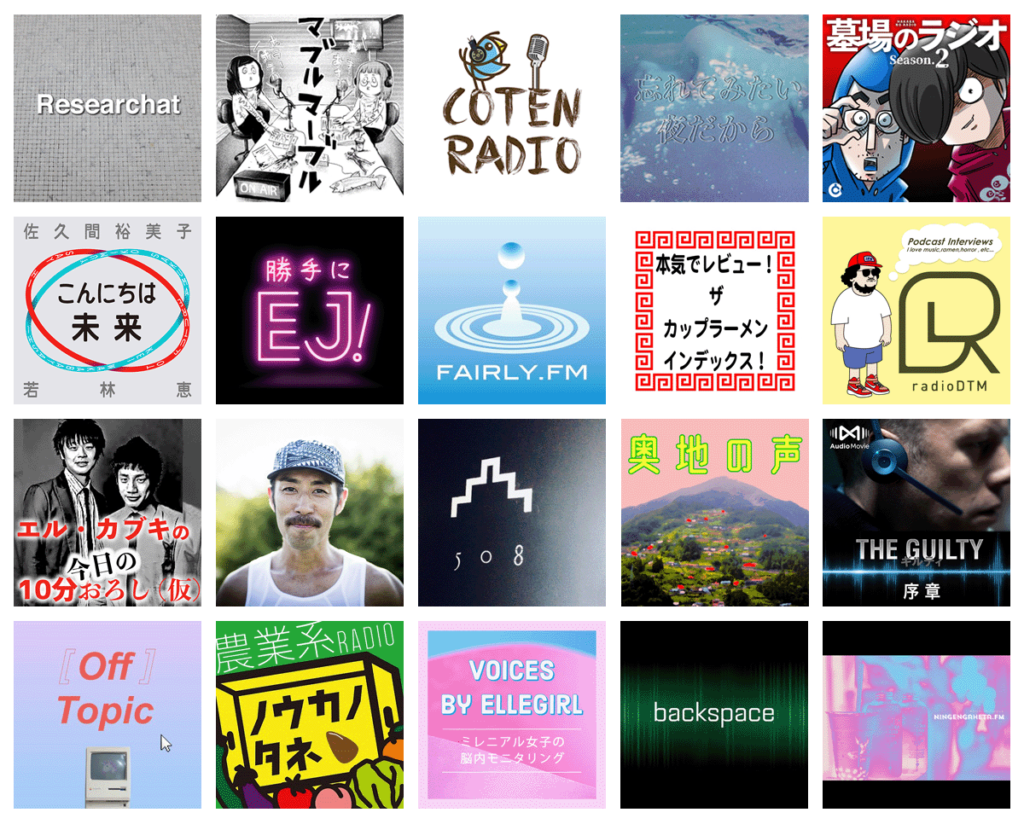
Task: Open the ノウカノタネ farming radio tile
Action: tap(309, 714)
